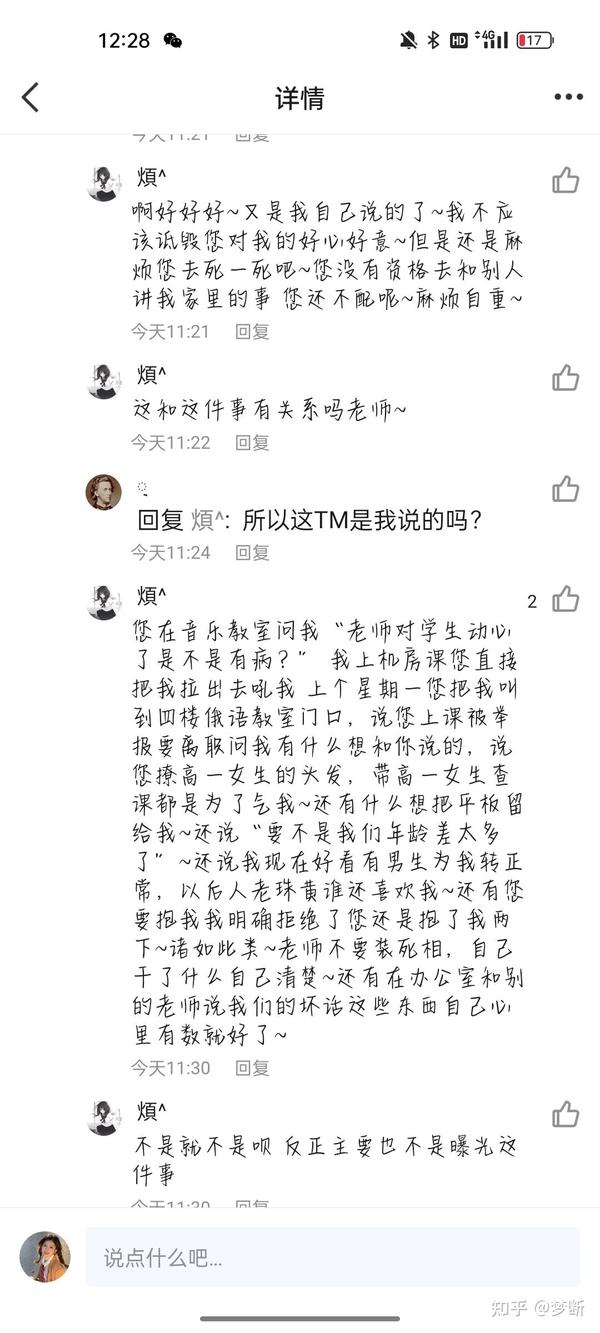Like the comment 这和这件事有关系吗老师
Viewport: 600px width, 1333px height.
(566, 378)
